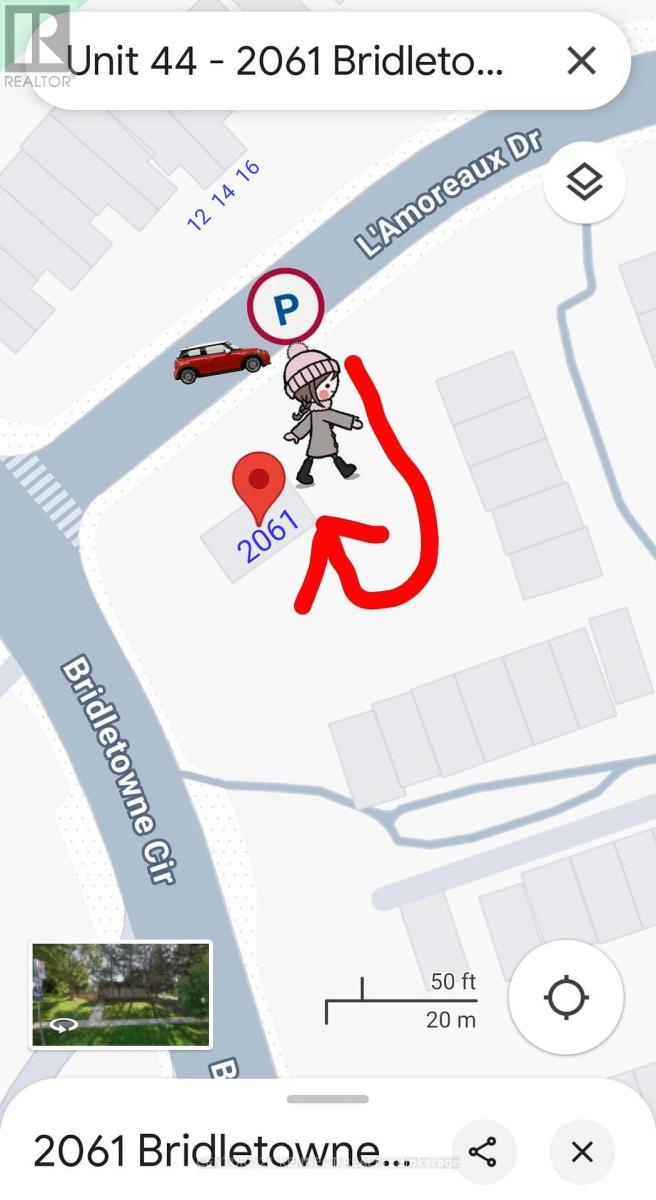Open the Street View thumbnail
The height and width of the screenshot is (1200, 656).
coord(121,993)
